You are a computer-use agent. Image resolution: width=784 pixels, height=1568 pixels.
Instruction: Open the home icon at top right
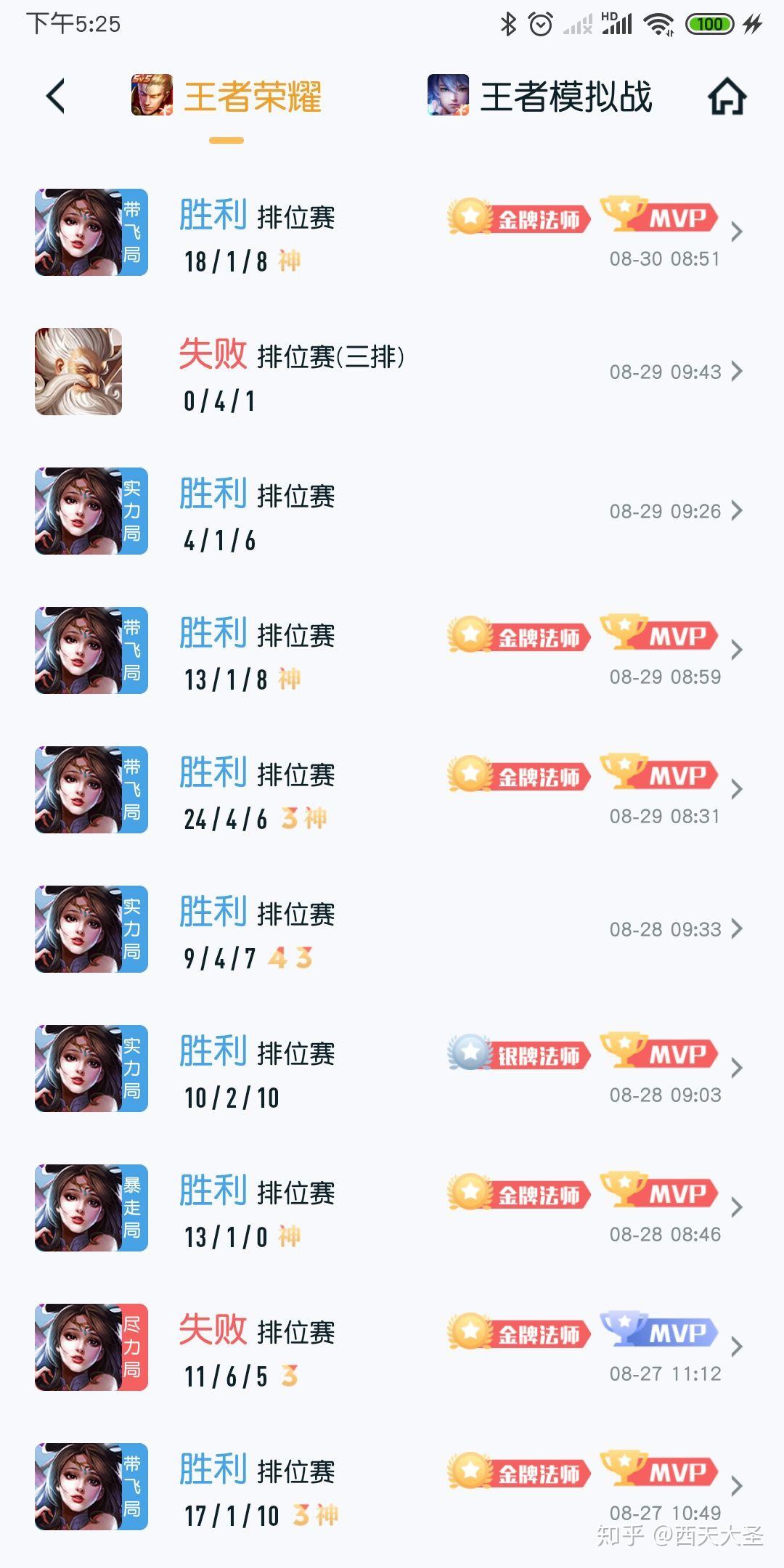click(727, 97)
